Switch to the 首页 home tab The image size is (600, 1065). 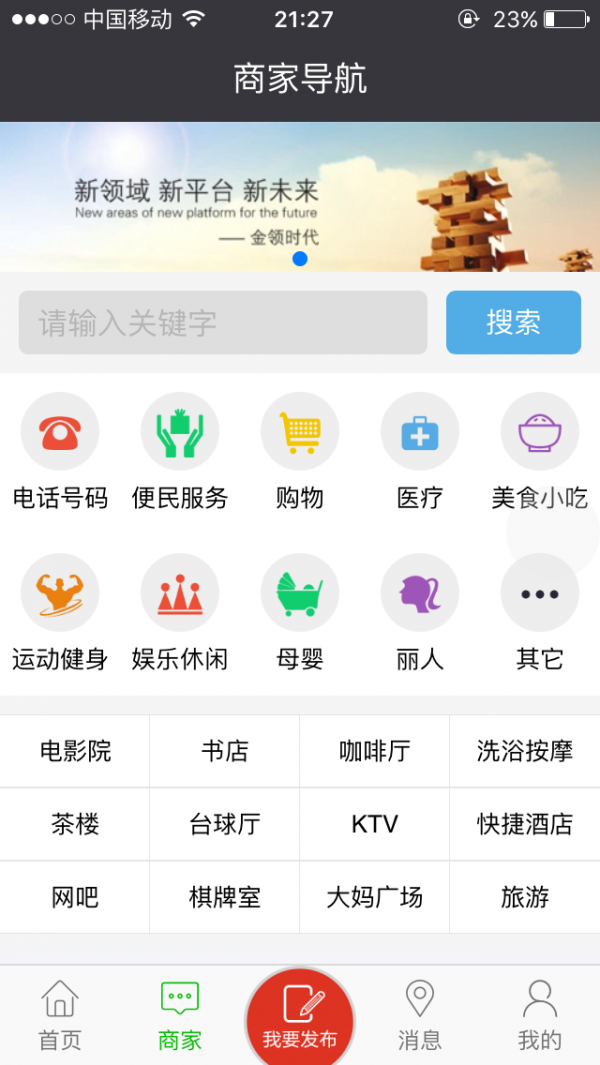(60, 1015)
